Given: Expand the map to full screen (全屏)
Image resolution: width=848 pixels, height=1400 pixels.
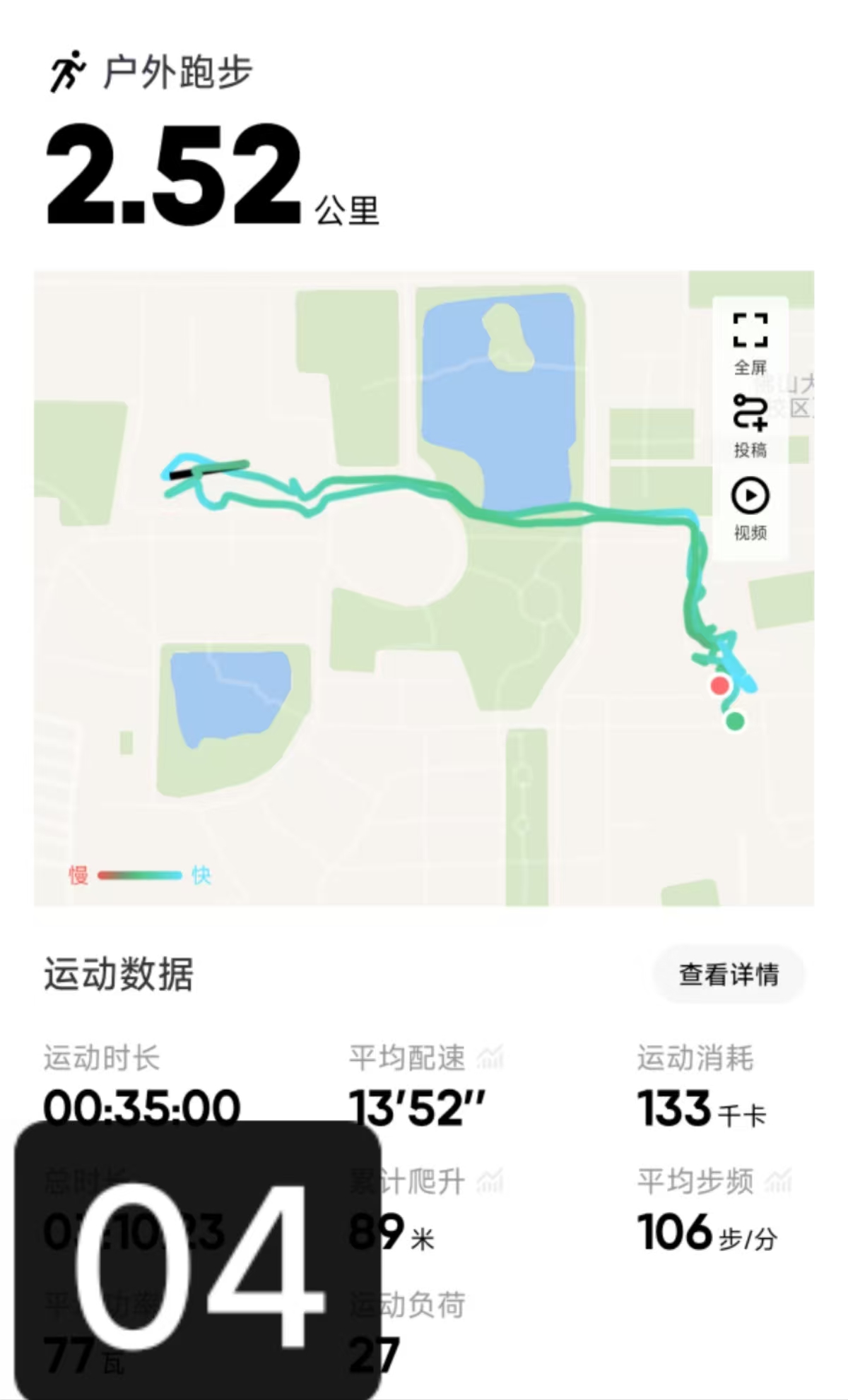Looking at the screenshot, I should tap(750, 344).
